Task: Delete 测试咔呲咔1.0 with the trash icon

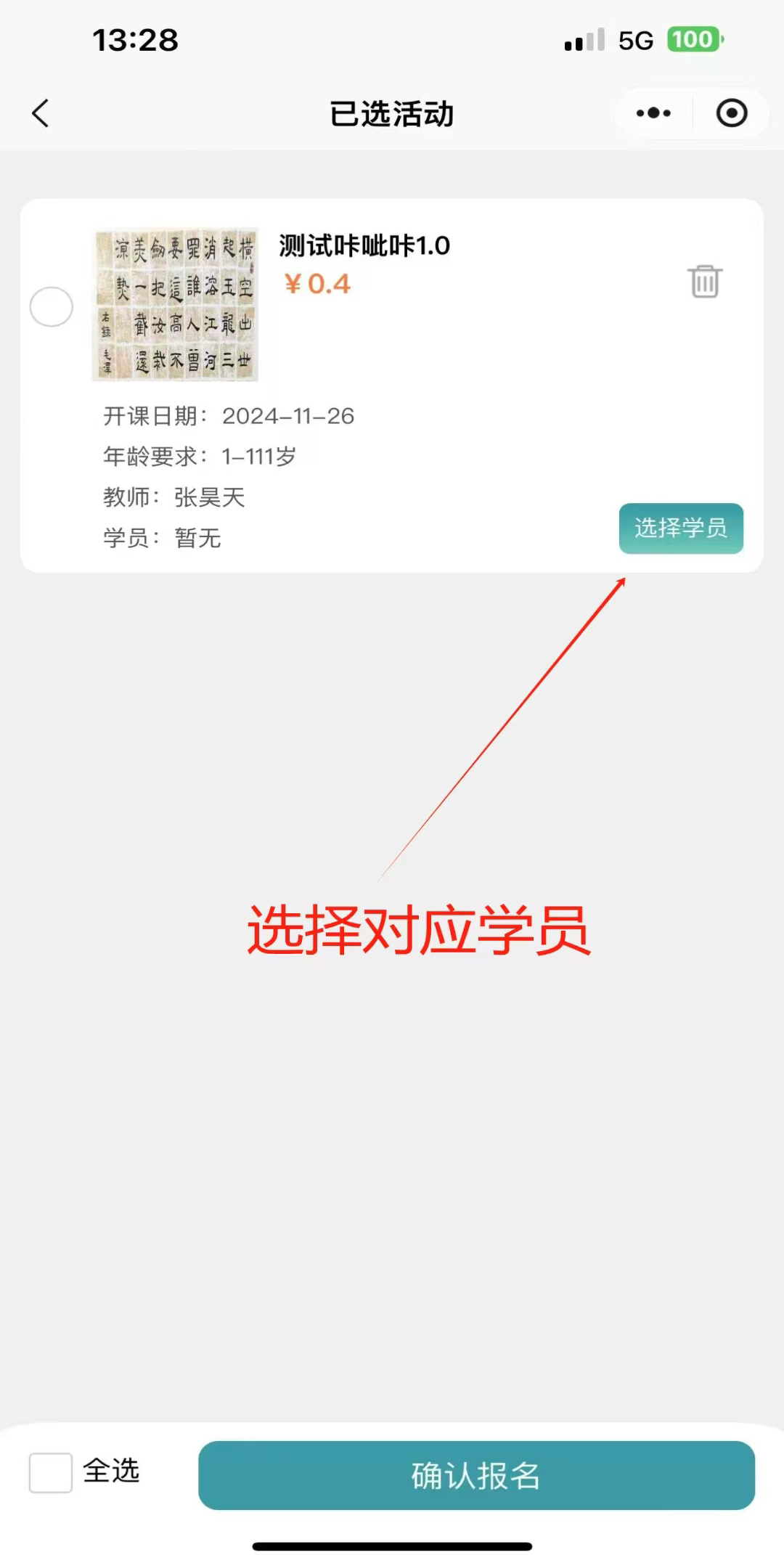Action: tap(704, 281)
